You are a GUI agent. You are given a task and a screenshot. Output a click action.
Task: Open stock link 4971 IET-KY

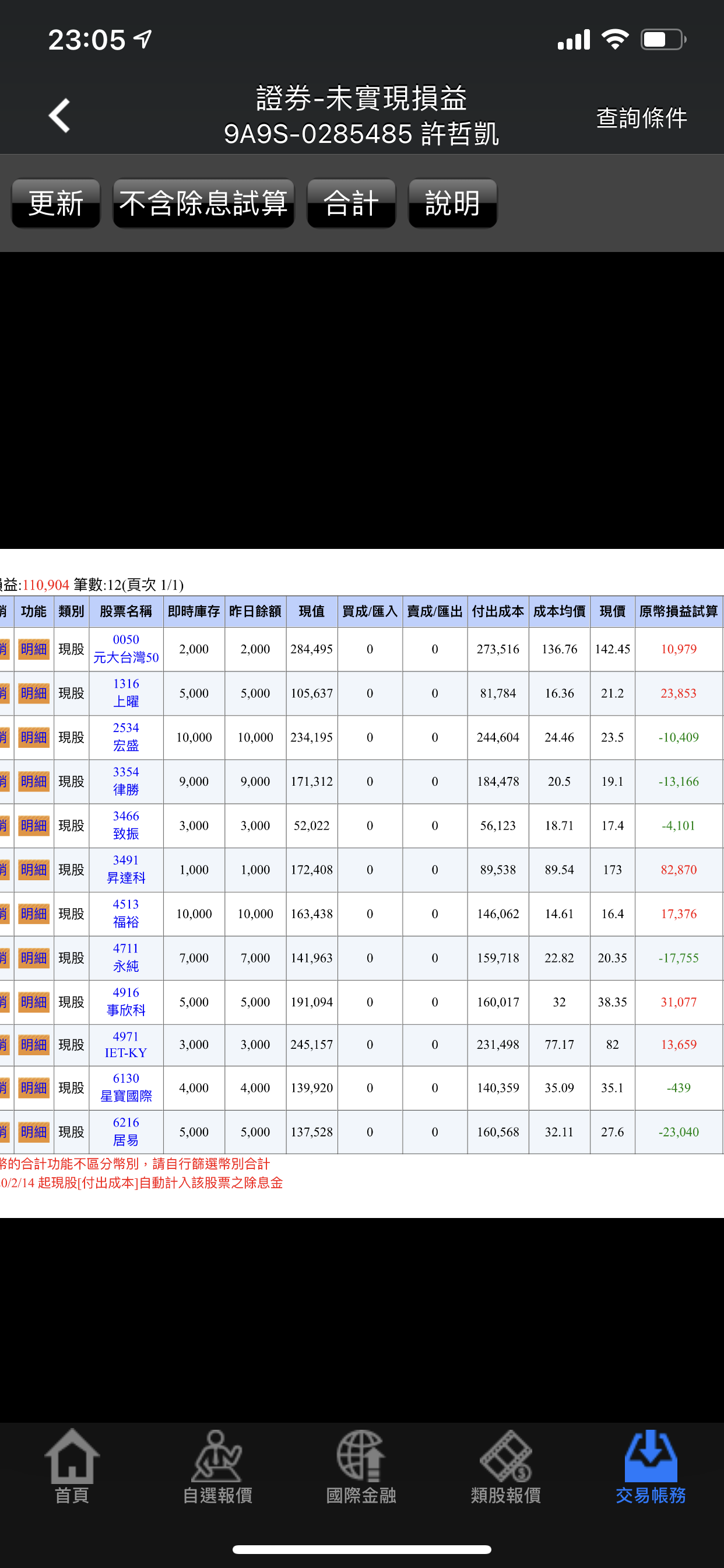pos(126,1045)
